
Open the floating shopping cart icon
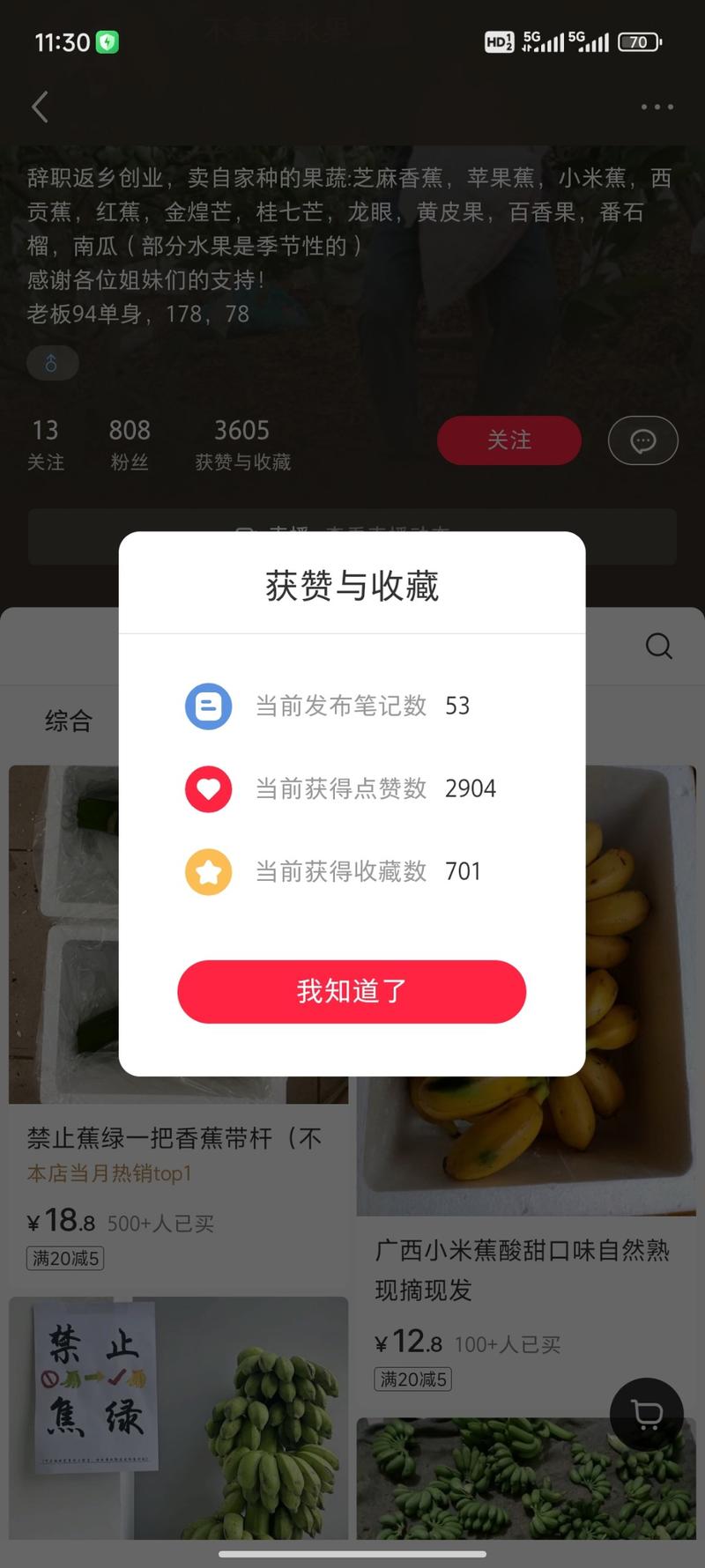pos(647,1416)
